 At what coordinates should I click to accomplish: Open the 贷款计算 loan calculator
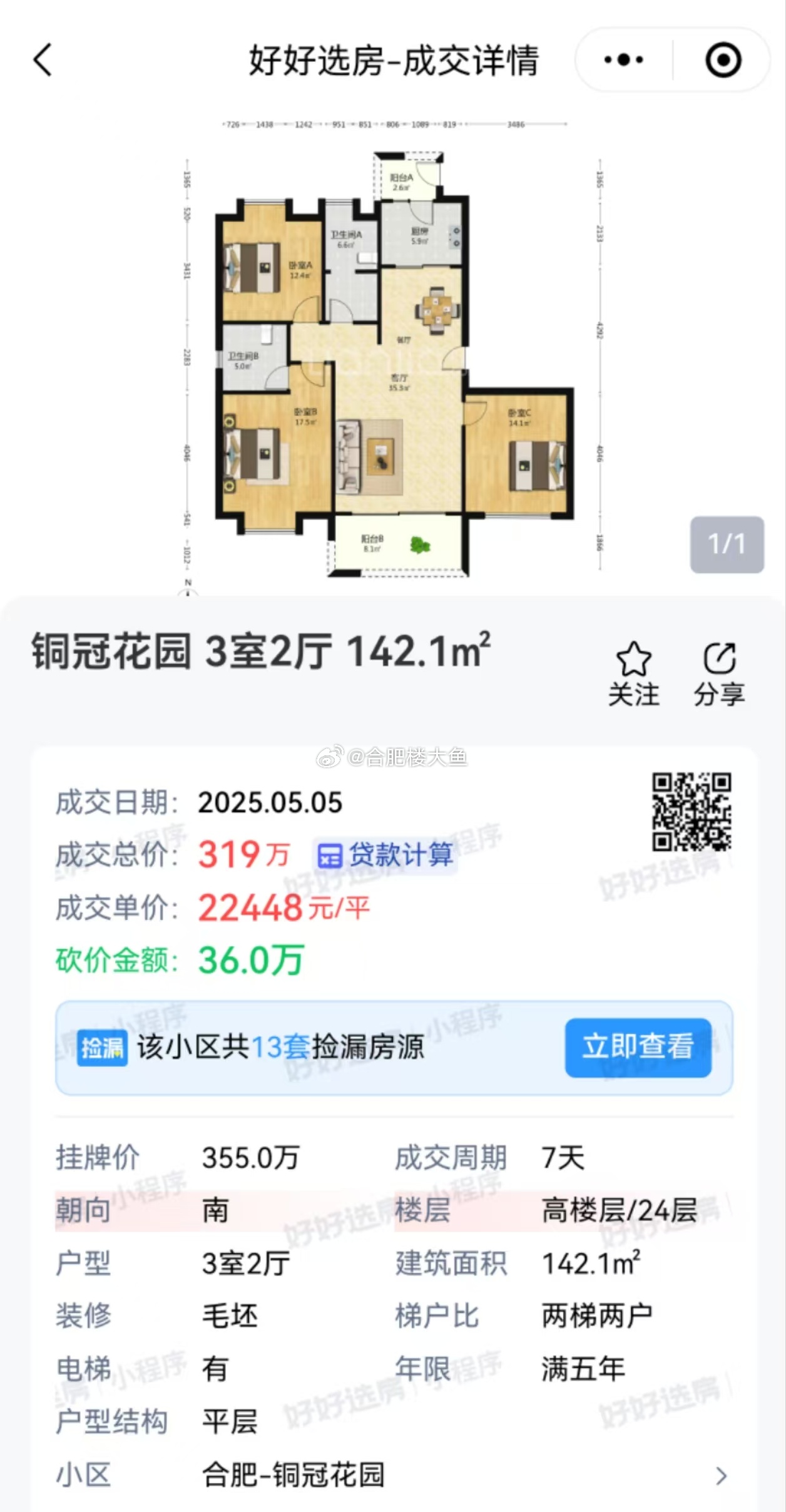(x=385, y=855)
